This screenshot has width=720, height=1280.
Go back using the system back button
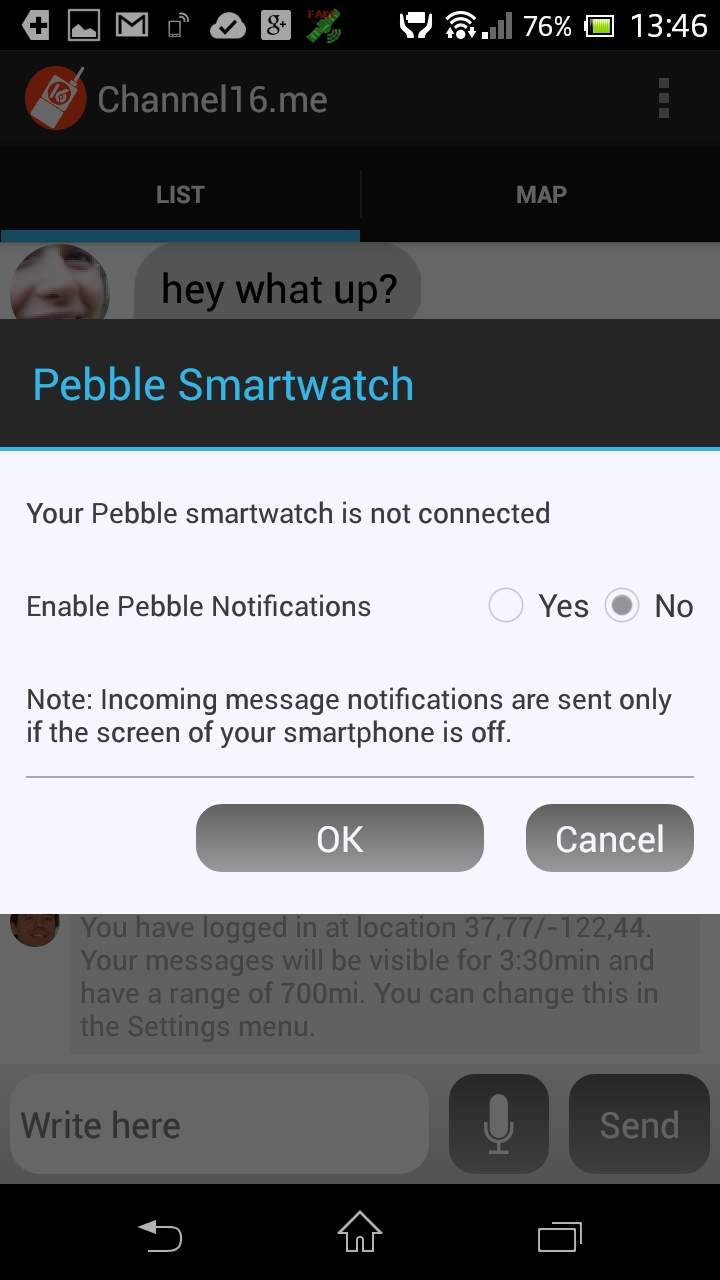point(160,1236)
